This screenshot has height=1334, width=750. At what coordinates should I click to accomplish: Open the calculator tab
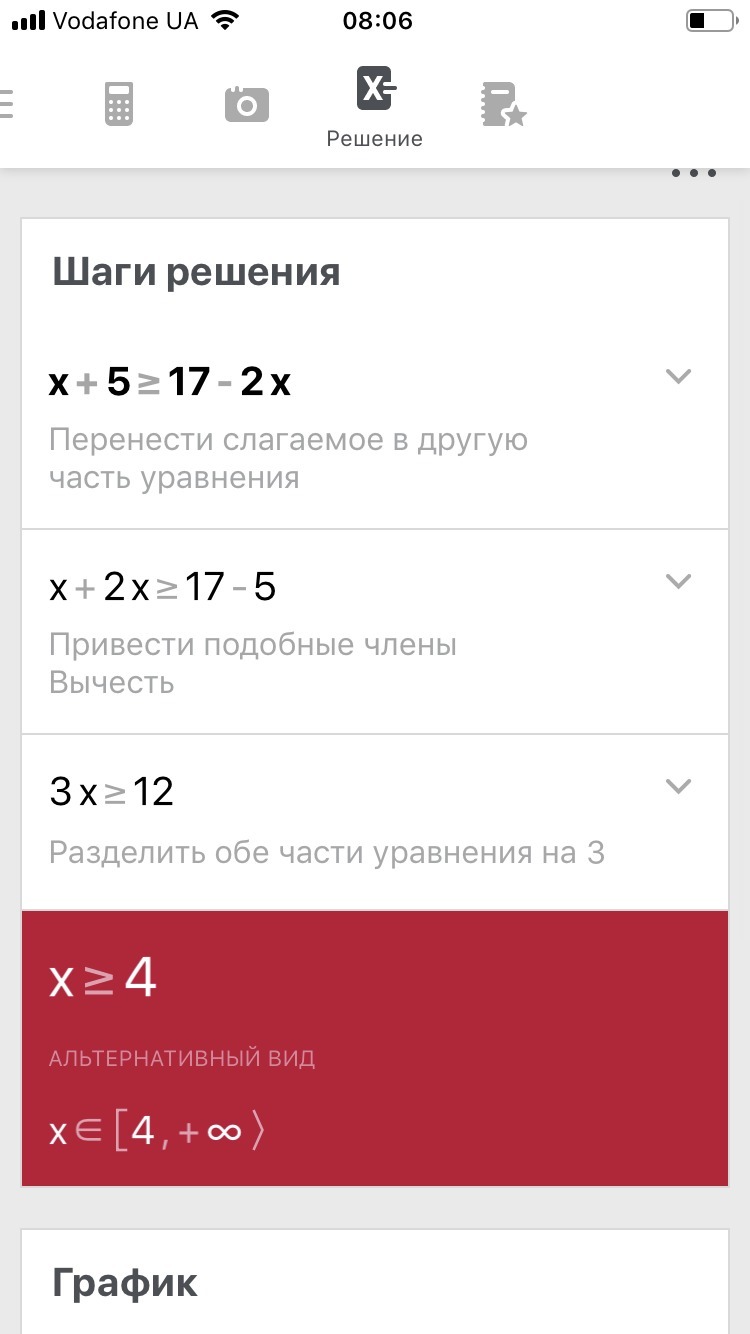pos(119,104)
